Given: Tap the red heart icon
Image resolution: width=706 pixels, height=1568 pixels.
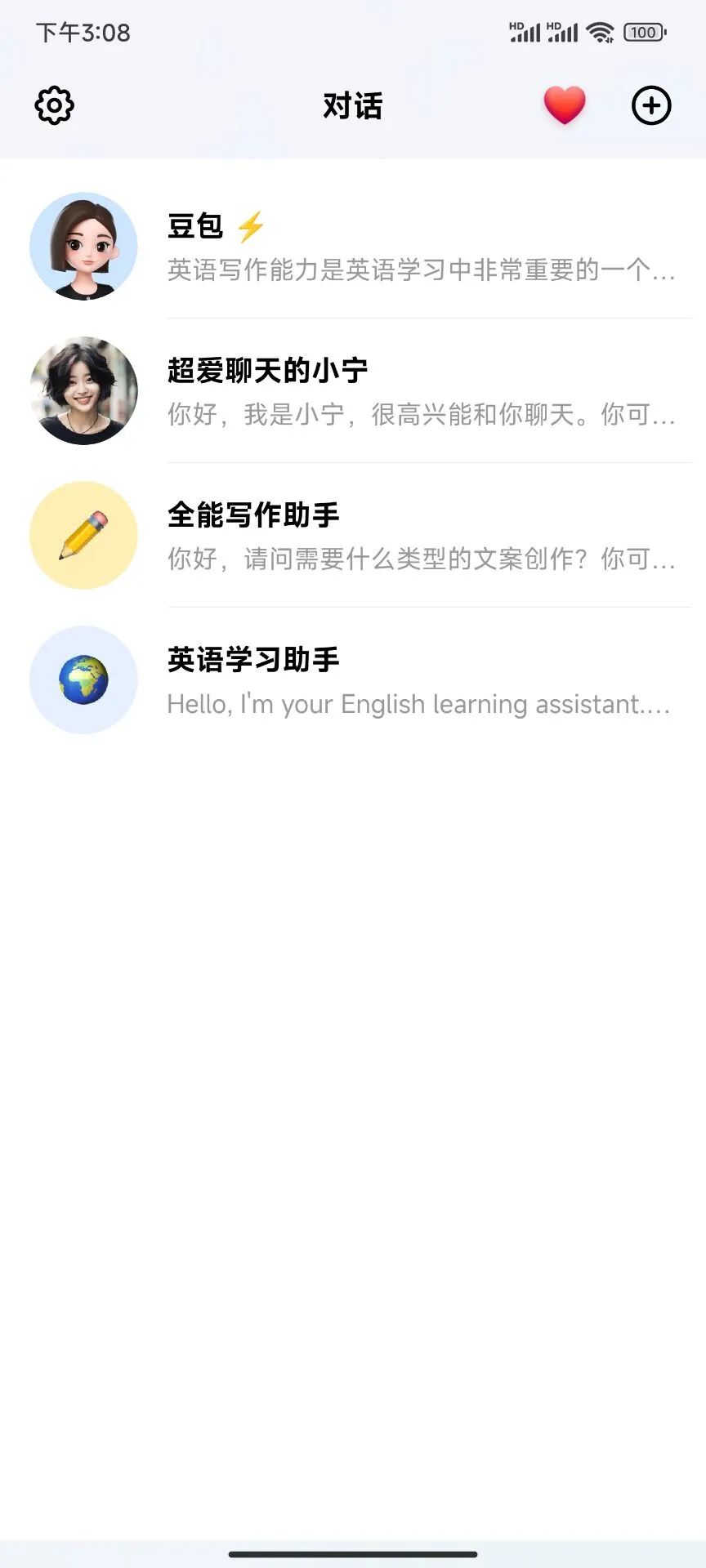Looking at the screenshot, I should [565, 105].
